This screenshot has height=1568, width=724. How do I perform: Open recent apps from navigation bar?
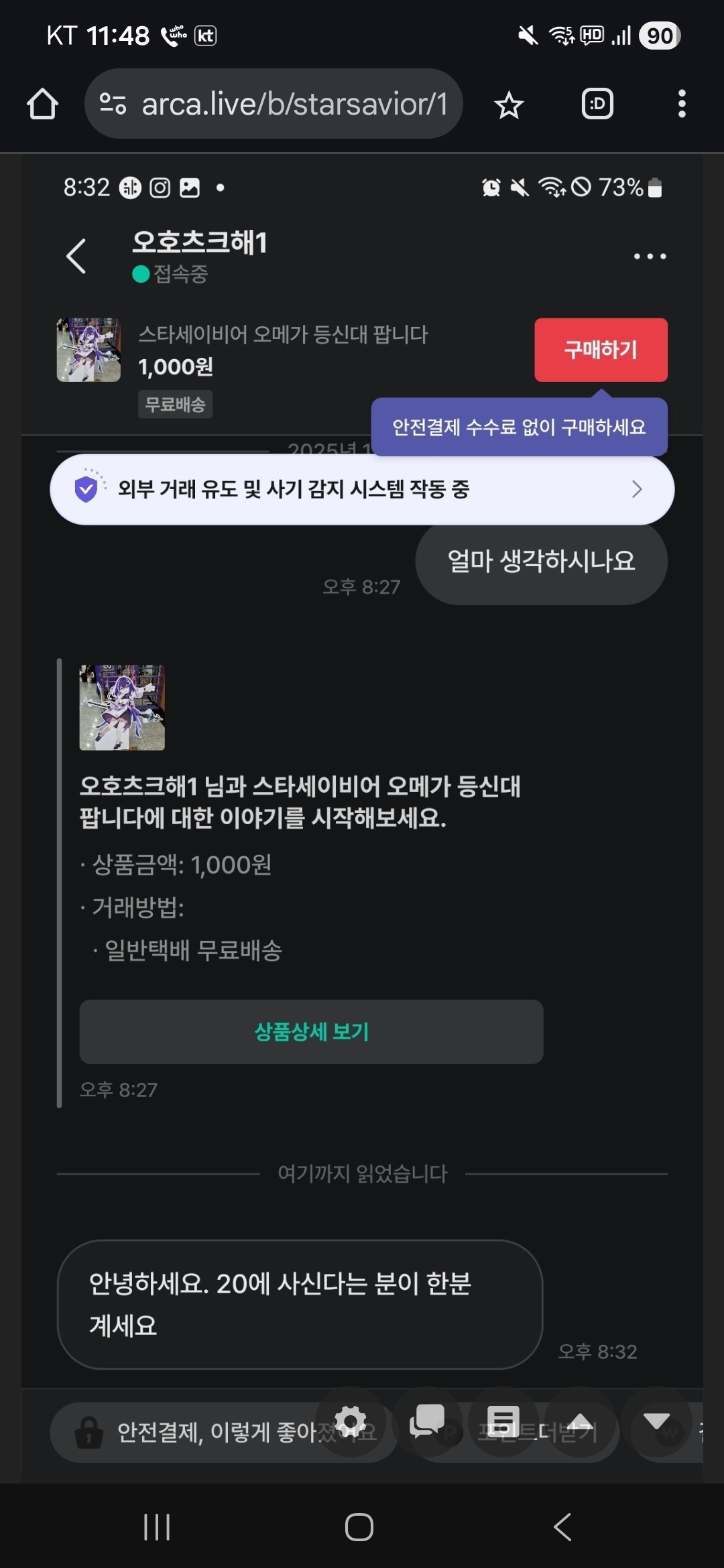pos(157,1527)
